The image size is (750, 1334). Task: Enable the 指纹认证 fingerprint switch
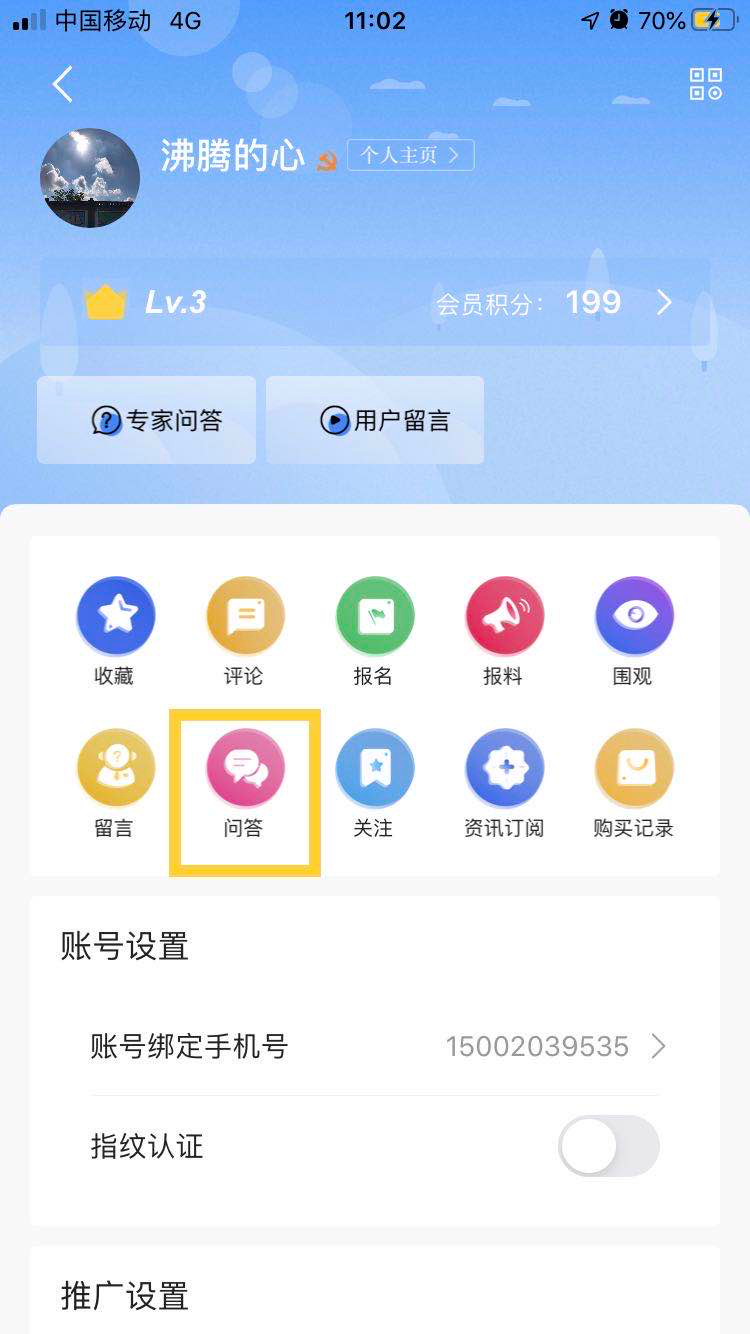coord(608,1146)
